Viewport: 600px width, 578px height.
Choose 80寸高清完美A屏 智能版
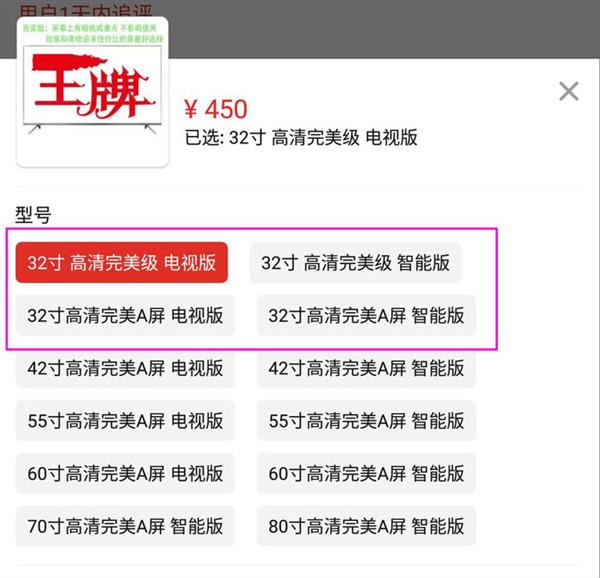click(x=366, y=525)
